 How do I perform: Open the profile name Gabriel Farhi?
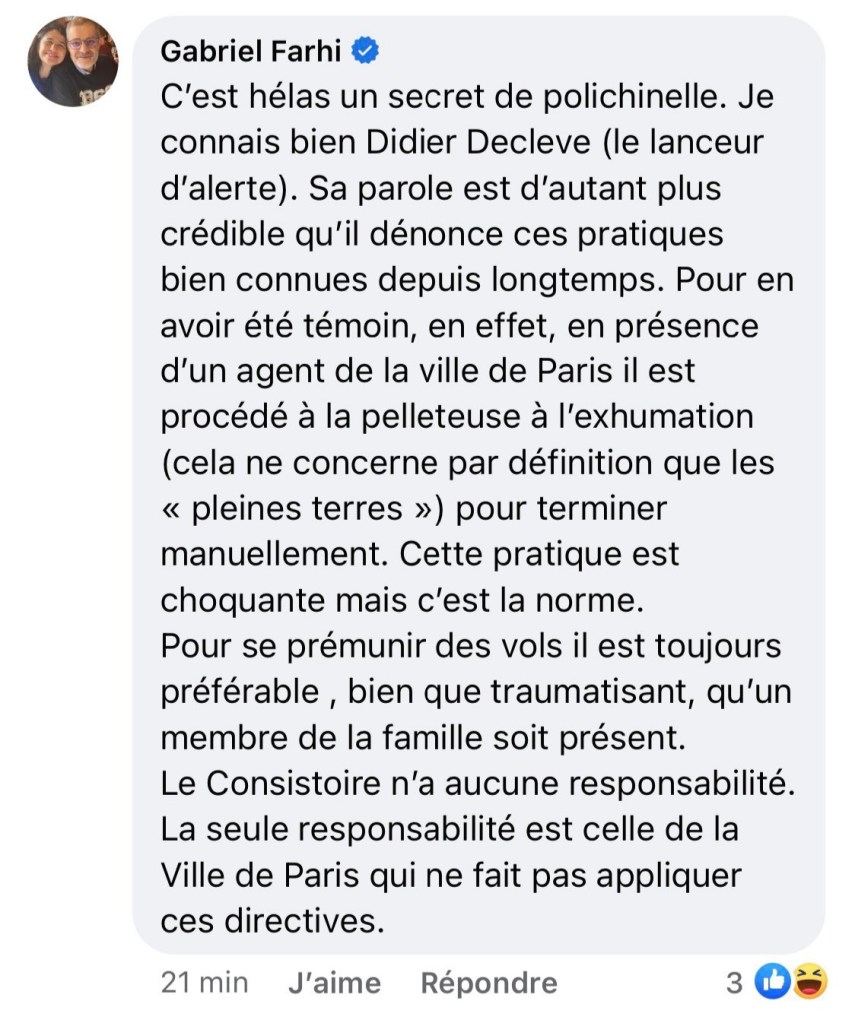(x=254, y=51)
